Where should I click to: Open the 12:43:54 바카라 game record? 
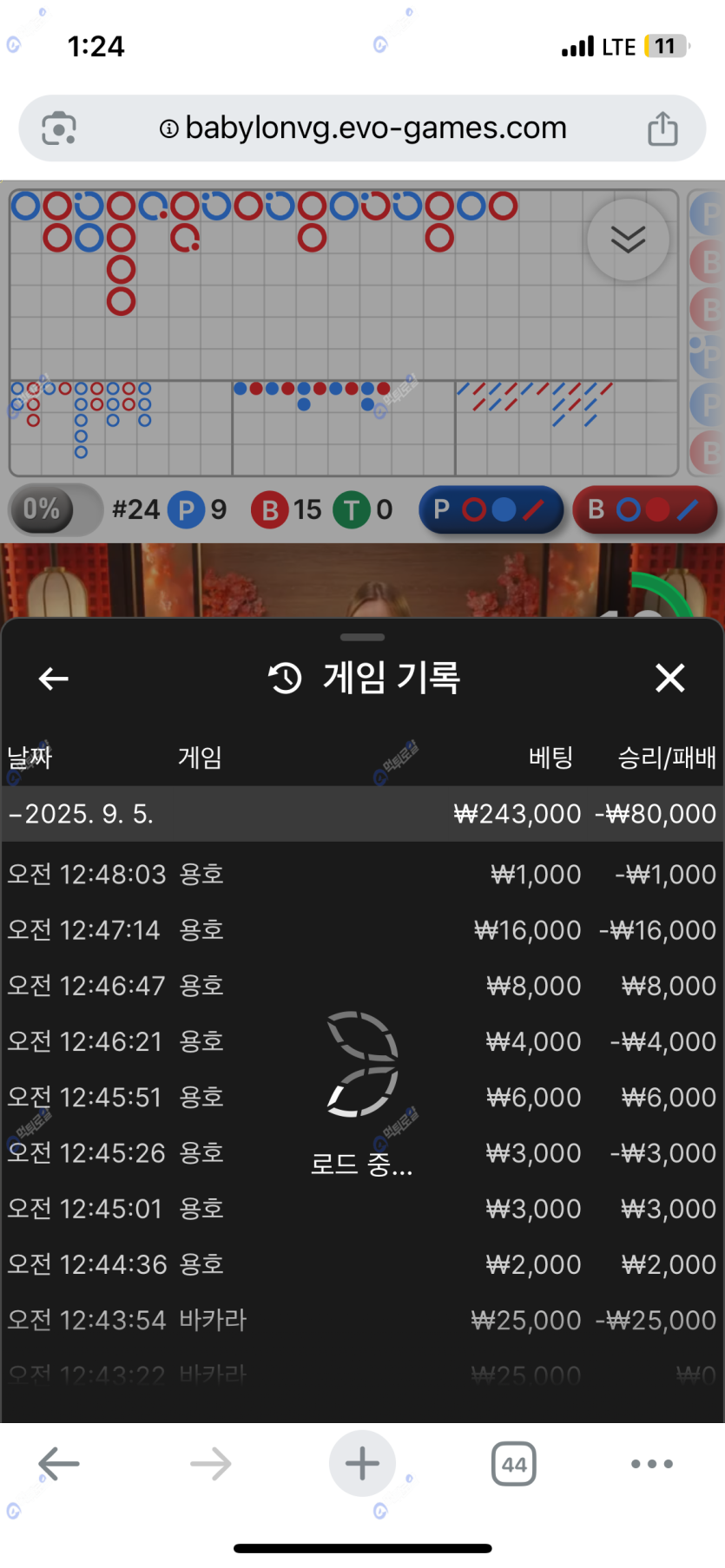[361, 1320]
